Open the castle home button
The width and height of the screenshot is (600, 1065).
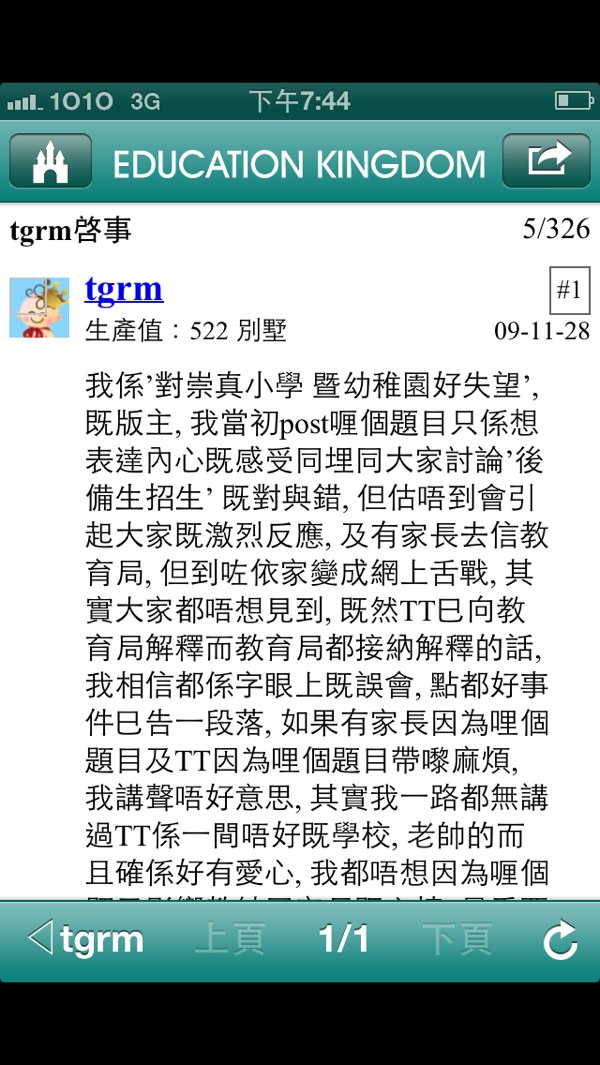point(50,162)
